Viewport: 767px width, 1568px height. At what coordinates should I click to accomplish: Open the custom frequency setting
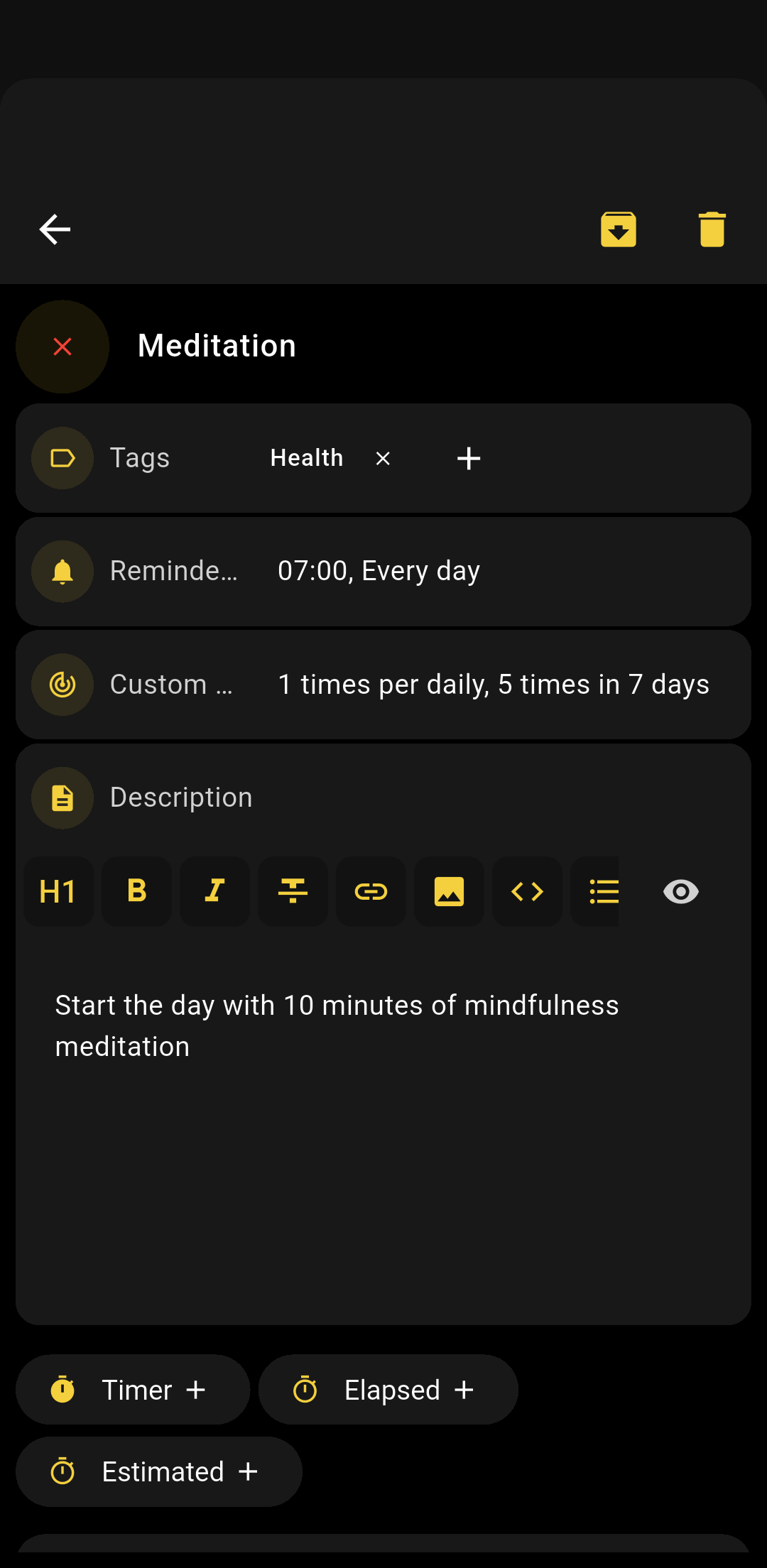pos(493,685)
